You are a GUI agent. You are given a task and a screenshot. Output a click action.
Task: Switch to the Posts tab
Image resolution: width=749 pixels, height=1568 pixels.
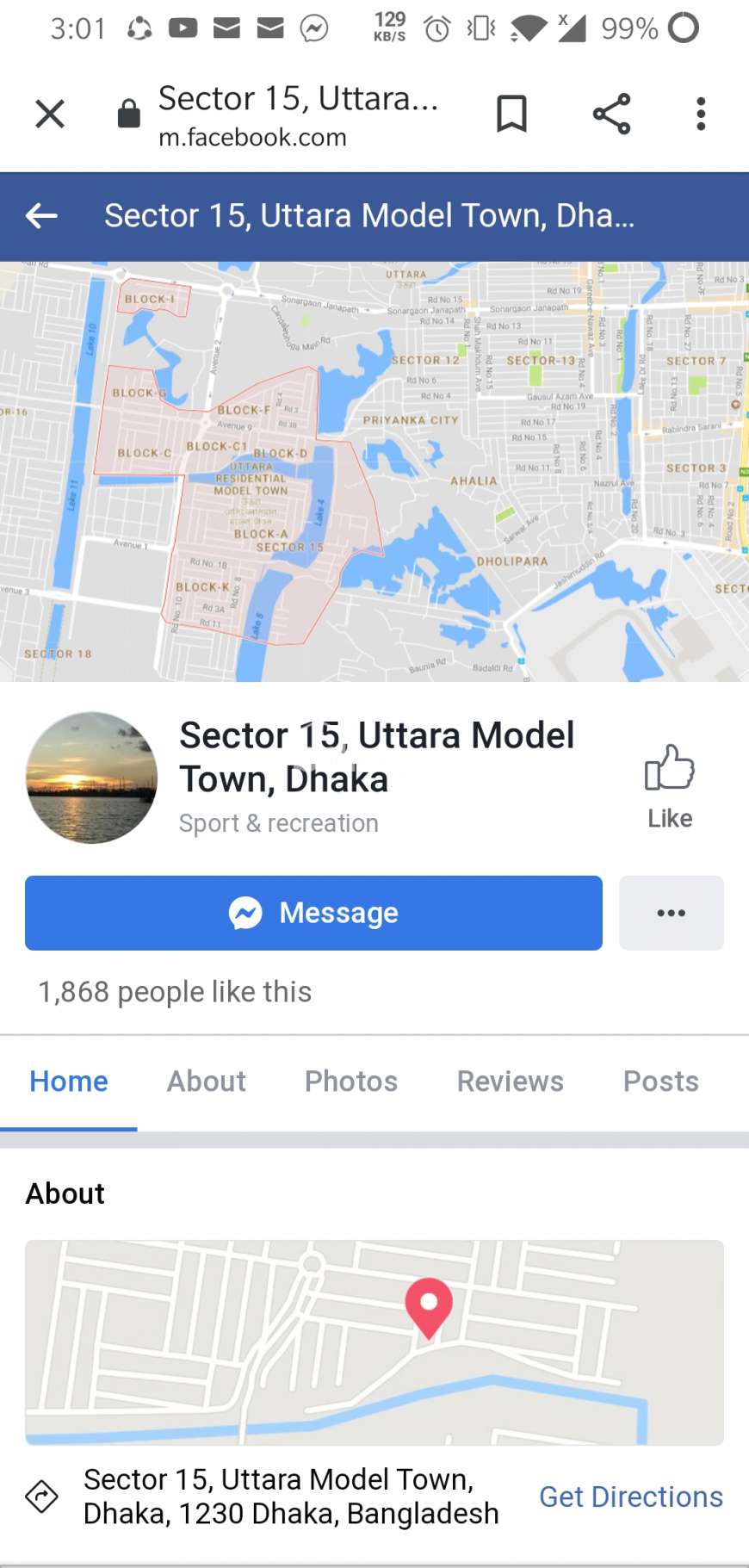click(x=661, y=1081)
